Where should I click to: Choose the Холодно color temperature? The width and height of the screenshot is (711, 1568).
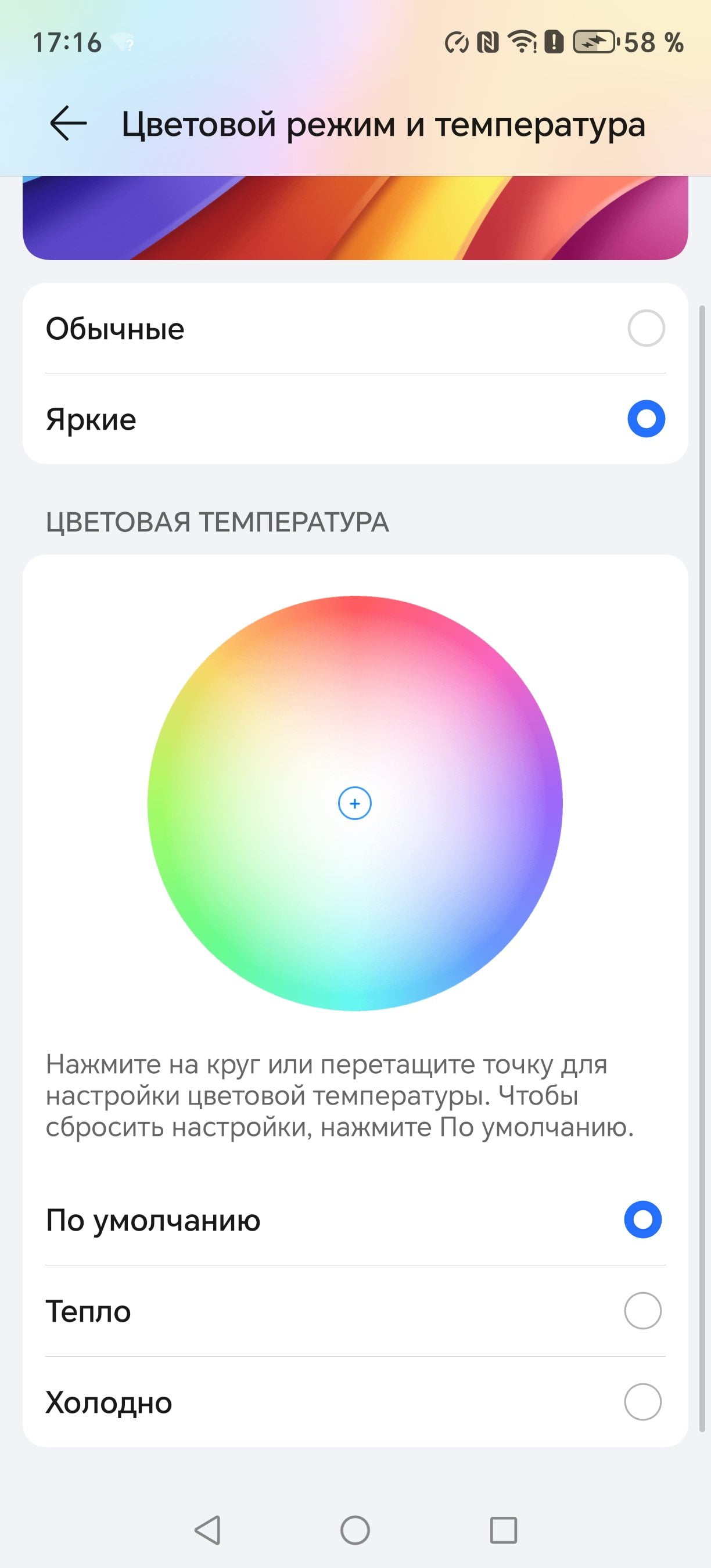[355, 1402]
